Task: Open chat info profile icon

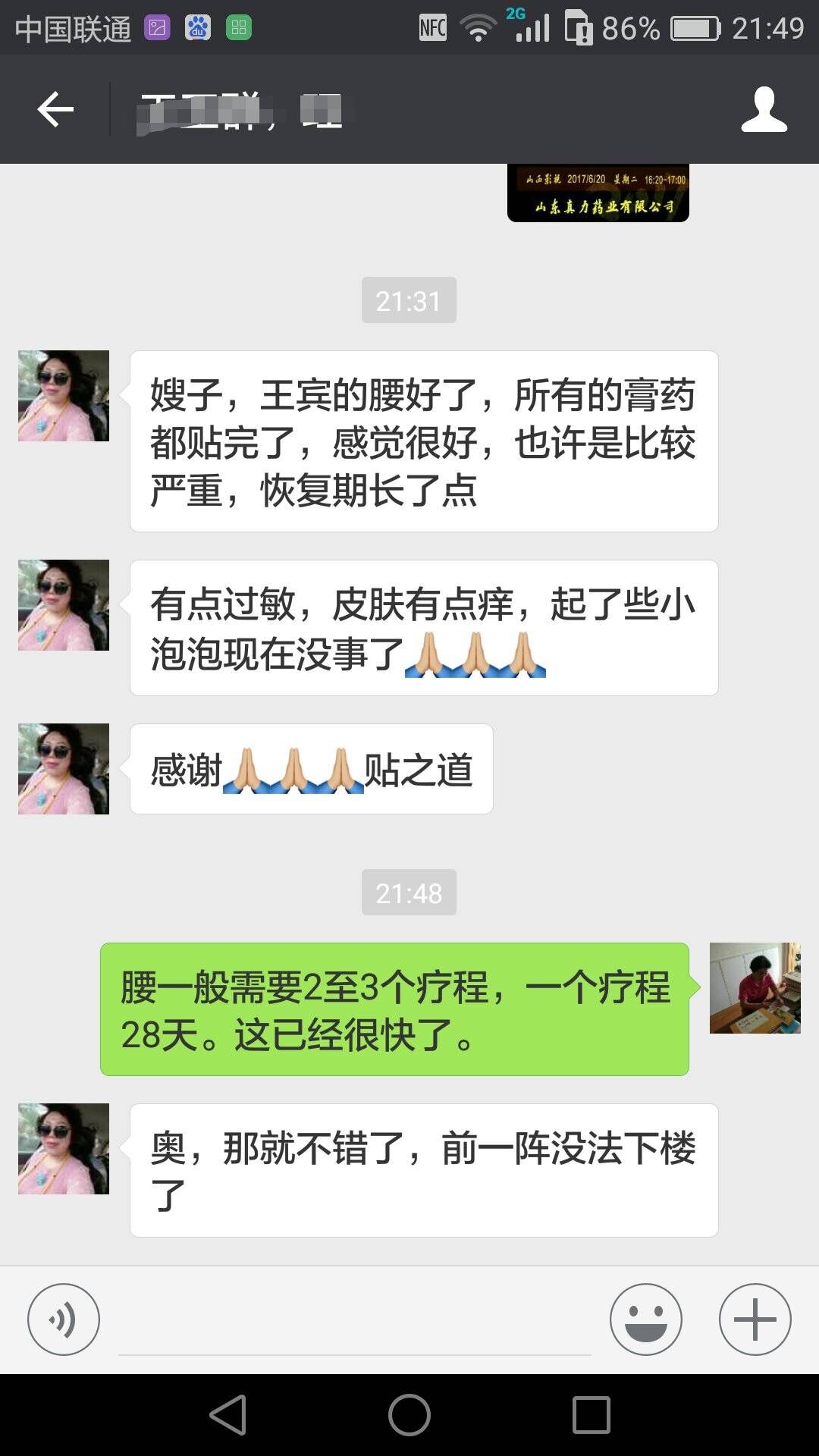Action: (x=764, y=109)
